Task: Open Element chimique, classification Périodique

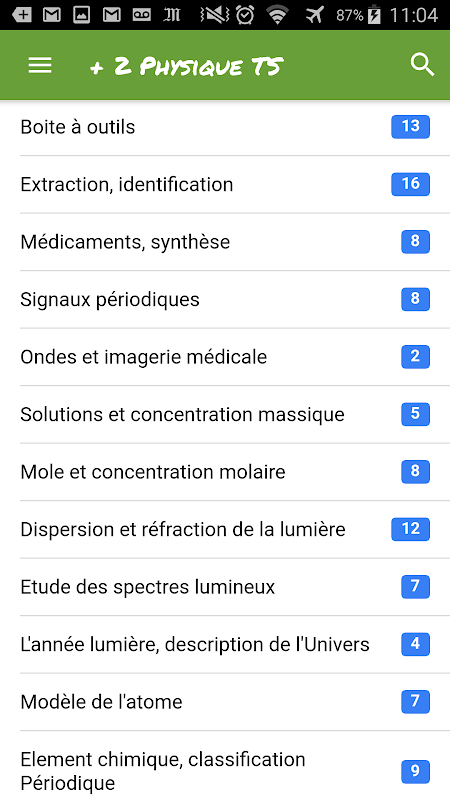Action: pos(225,766)
